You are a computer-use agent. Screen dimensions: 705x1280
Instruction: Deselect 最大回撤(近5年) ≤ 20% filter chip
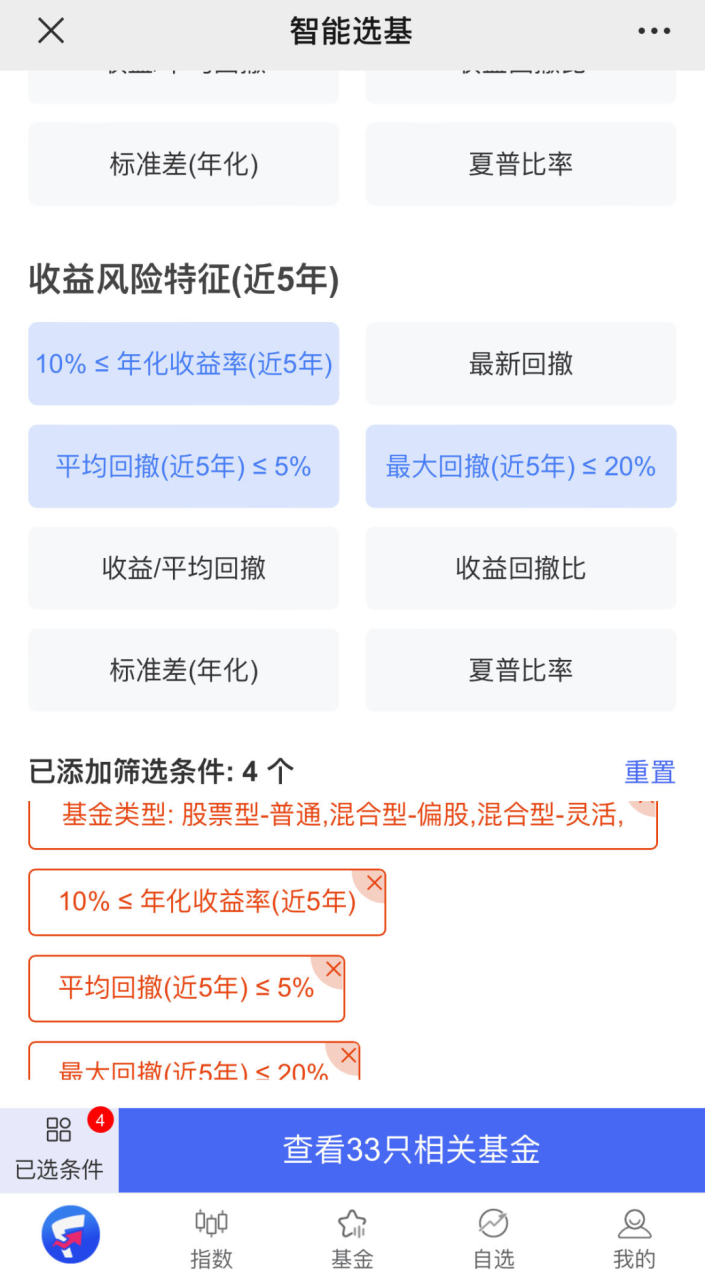point(521,466)
